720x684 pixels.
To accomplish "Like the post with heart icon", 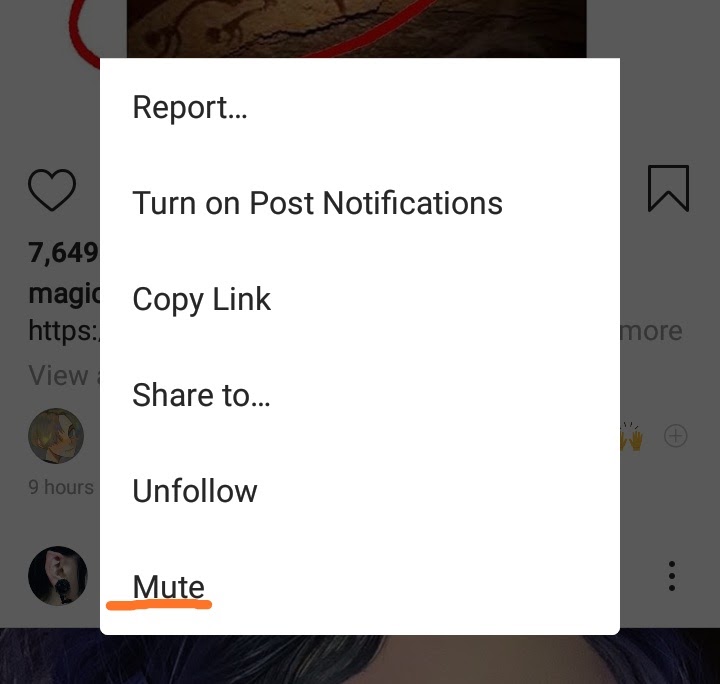I will 52,190.
